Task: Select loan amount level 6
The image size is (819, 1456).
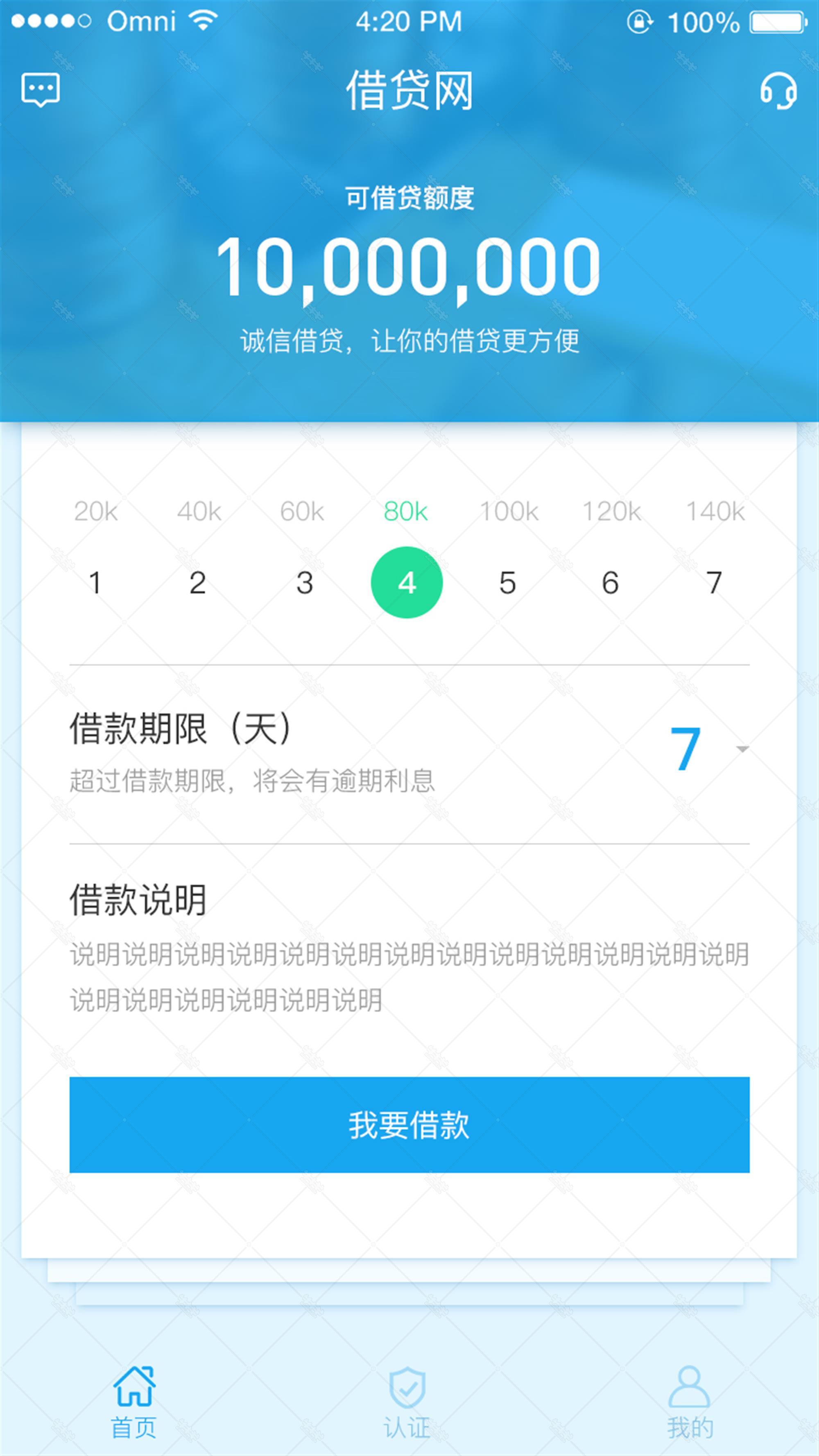Action: click(x=610, y=583)
